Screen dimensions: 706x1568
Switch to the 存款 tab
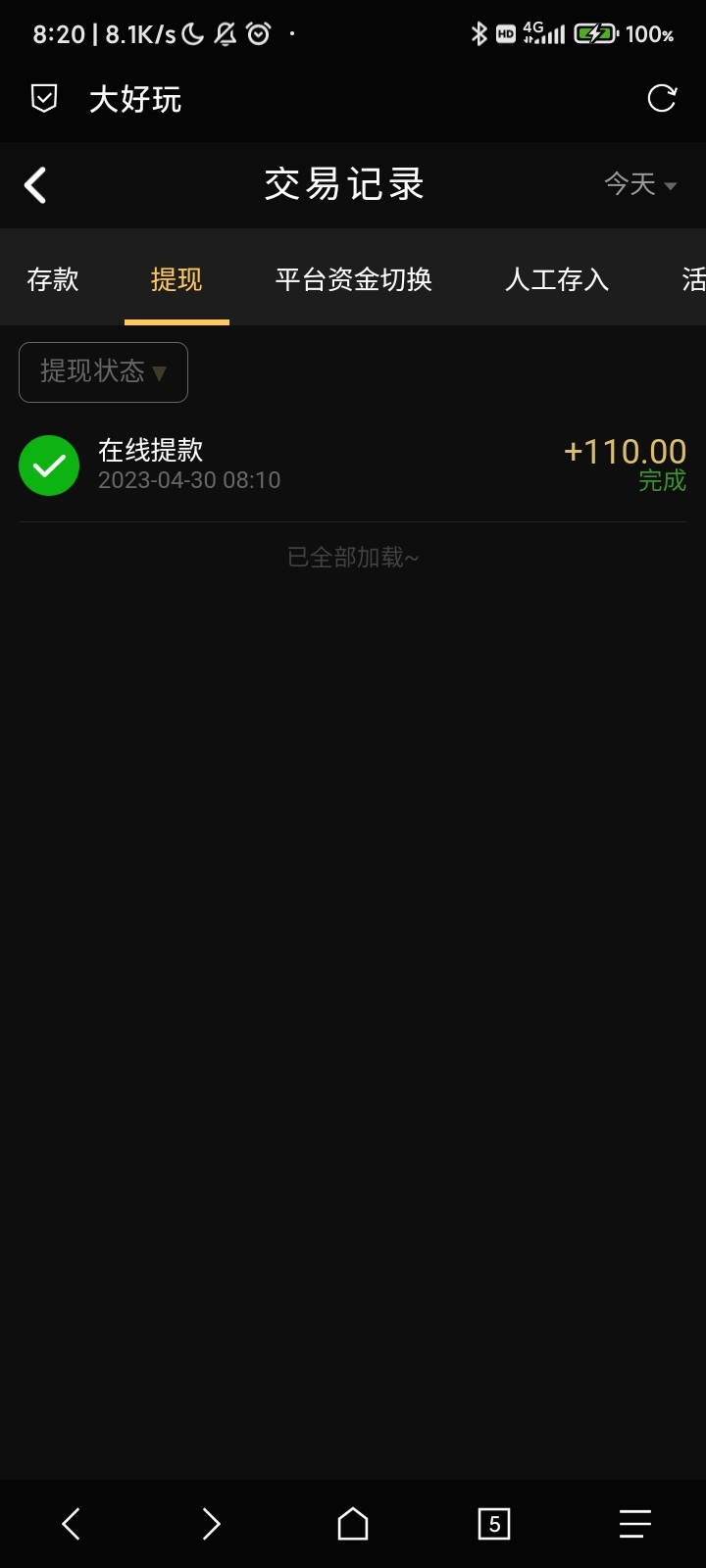point(53,280)
